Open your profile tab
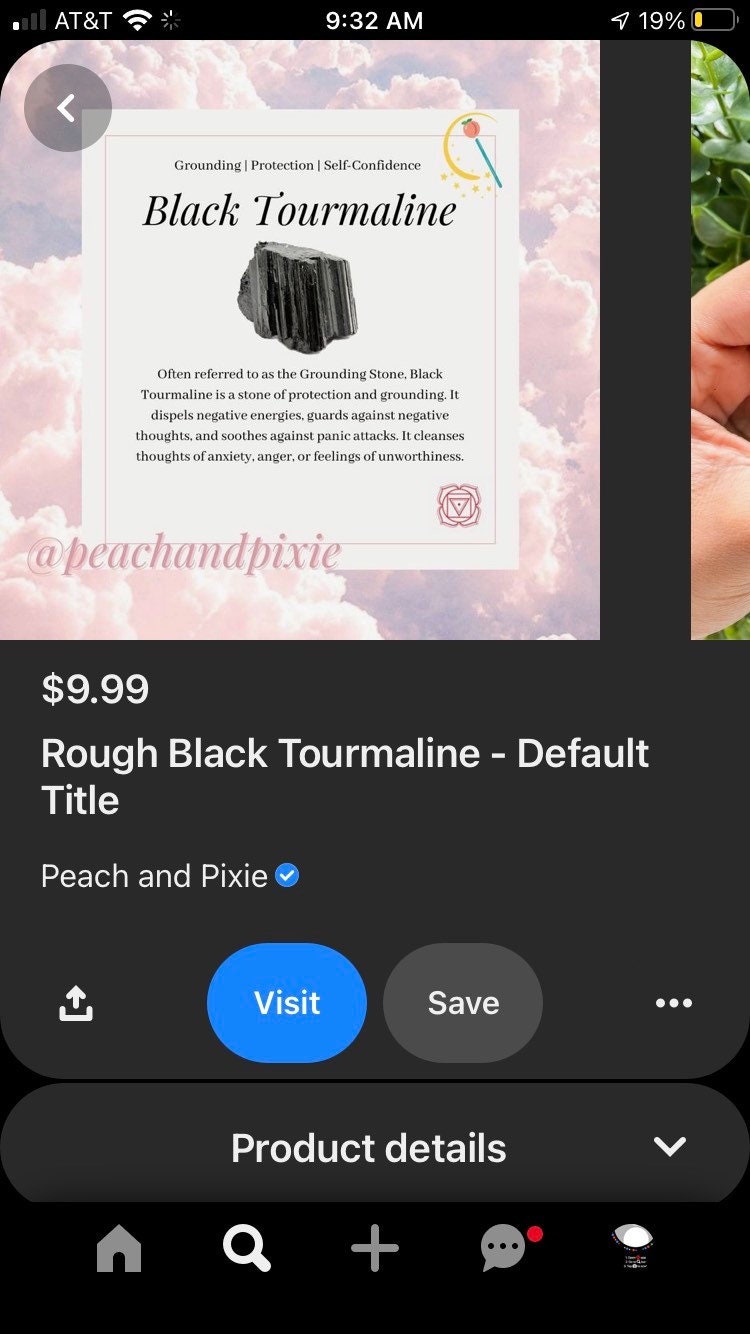Image resolution: width=750 pixels, height=1334 pixels. [x=632, y=1247]
